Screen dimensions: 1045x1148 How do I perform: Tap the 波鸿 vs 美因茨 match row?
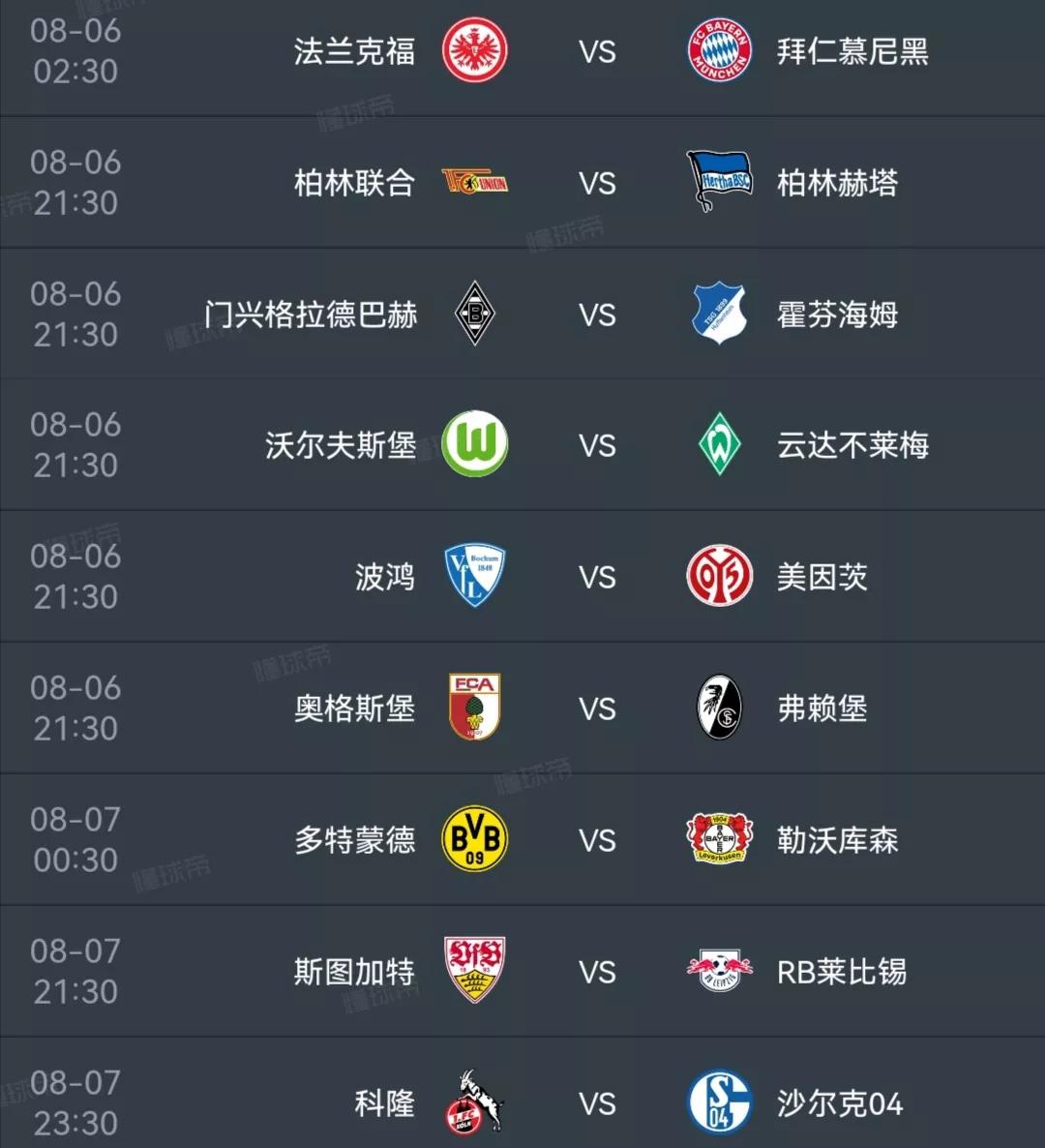[597, 577]
